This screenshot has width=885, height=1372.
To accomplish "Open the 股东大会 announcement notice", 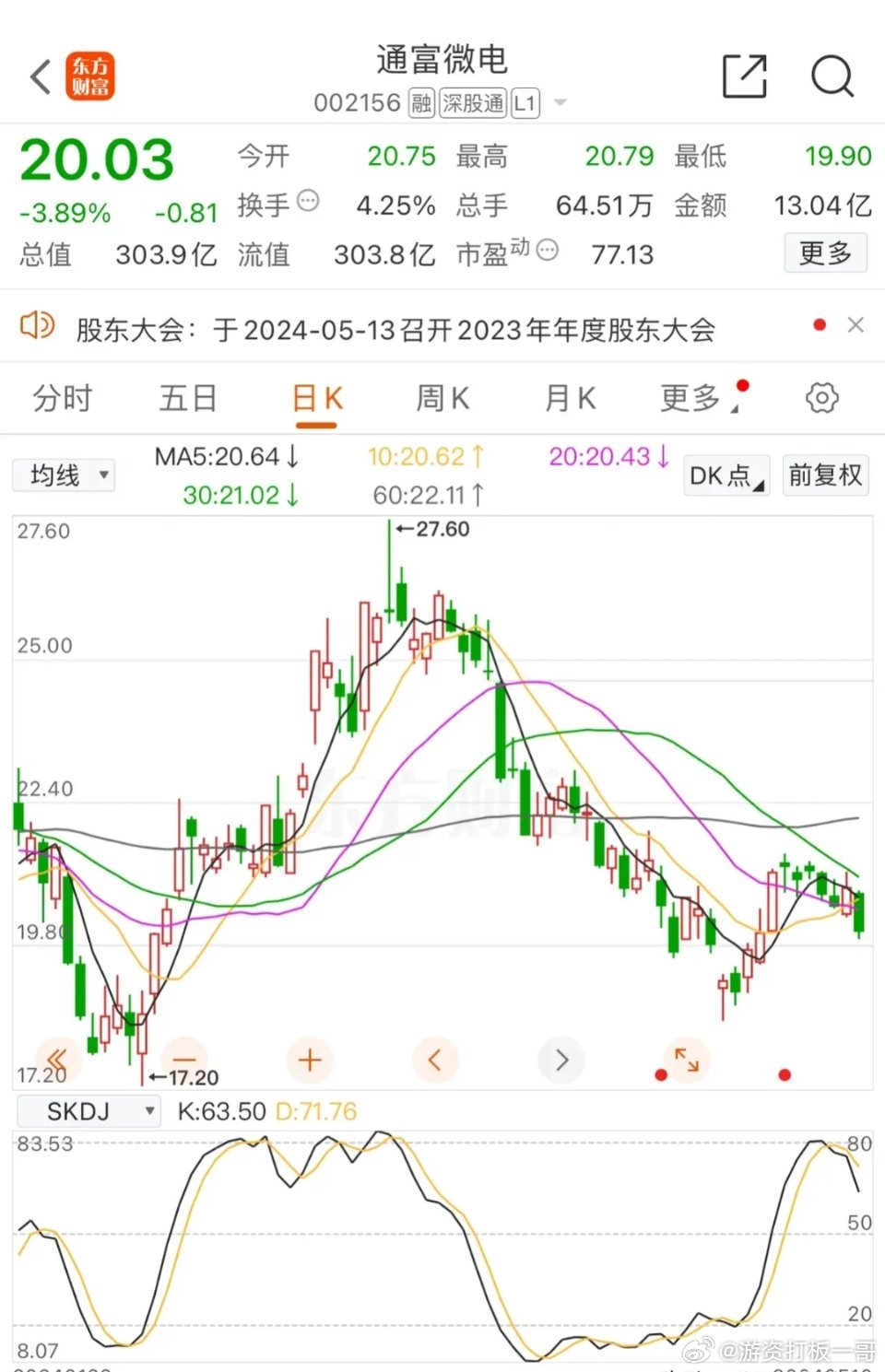I will pos(395,329).
